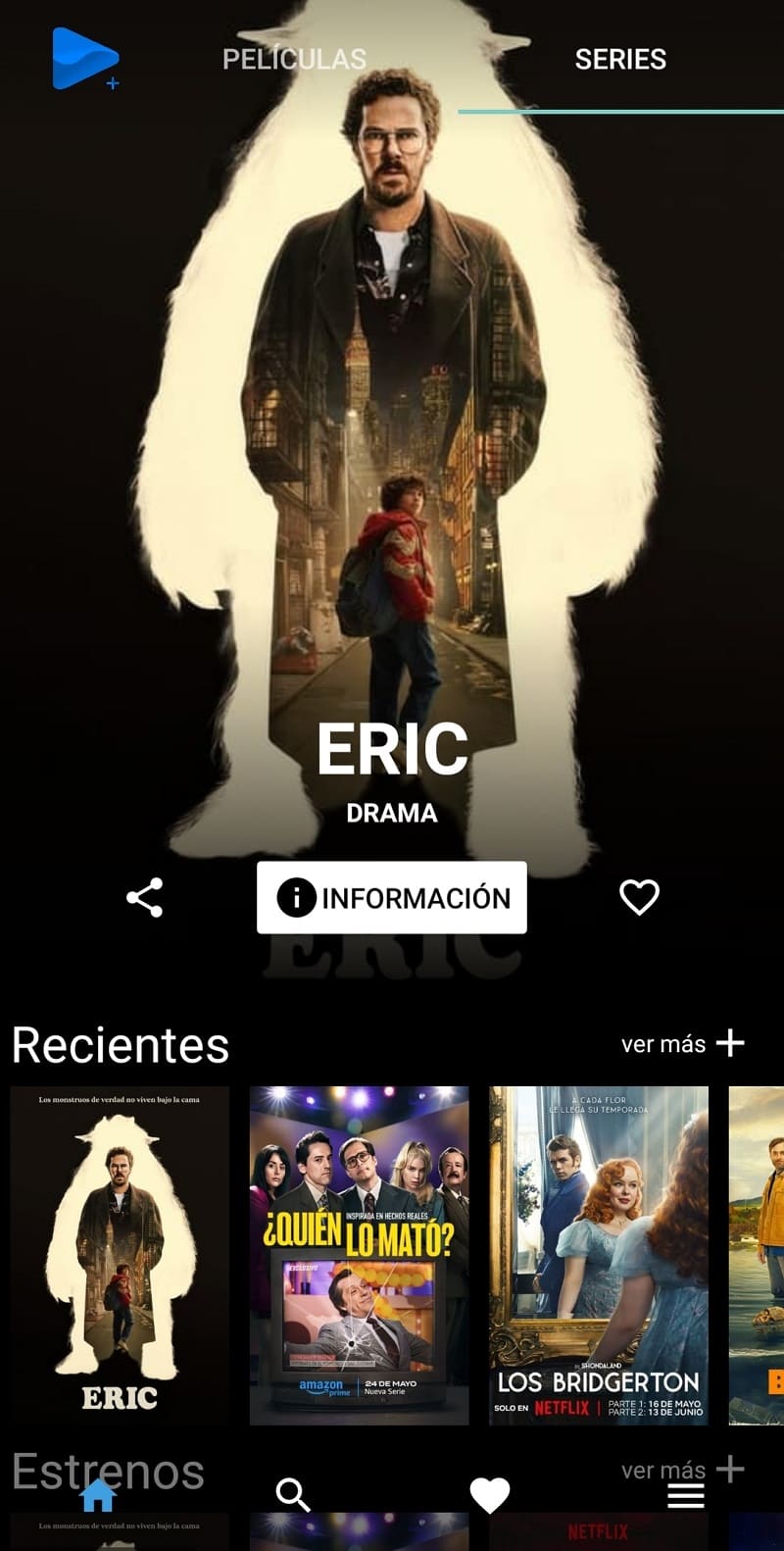Switch to the Películas tab
Viewport: 784px width, 1551px height.
tap(294, 60)
